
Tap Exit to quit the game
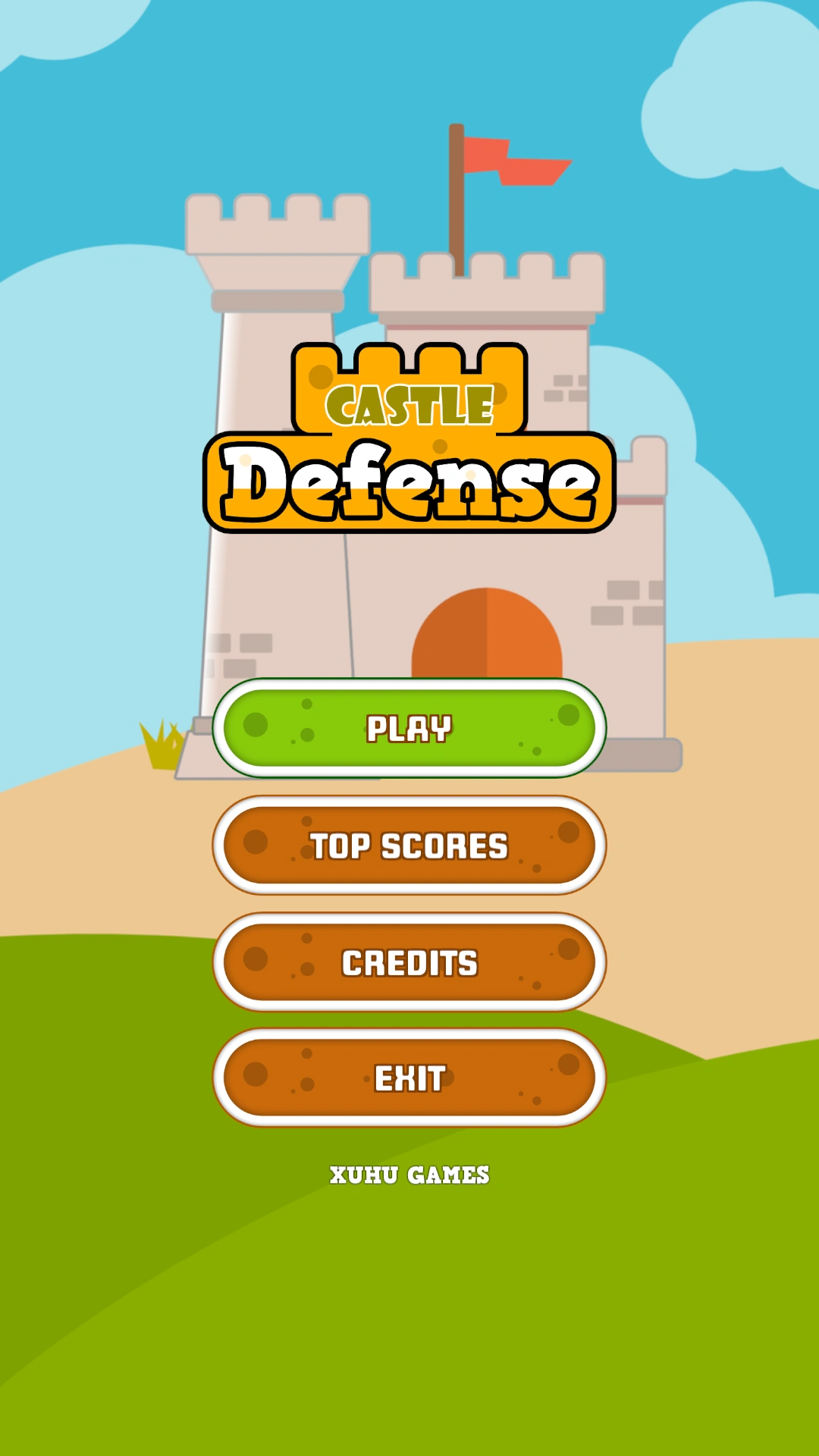point(409,1078)
